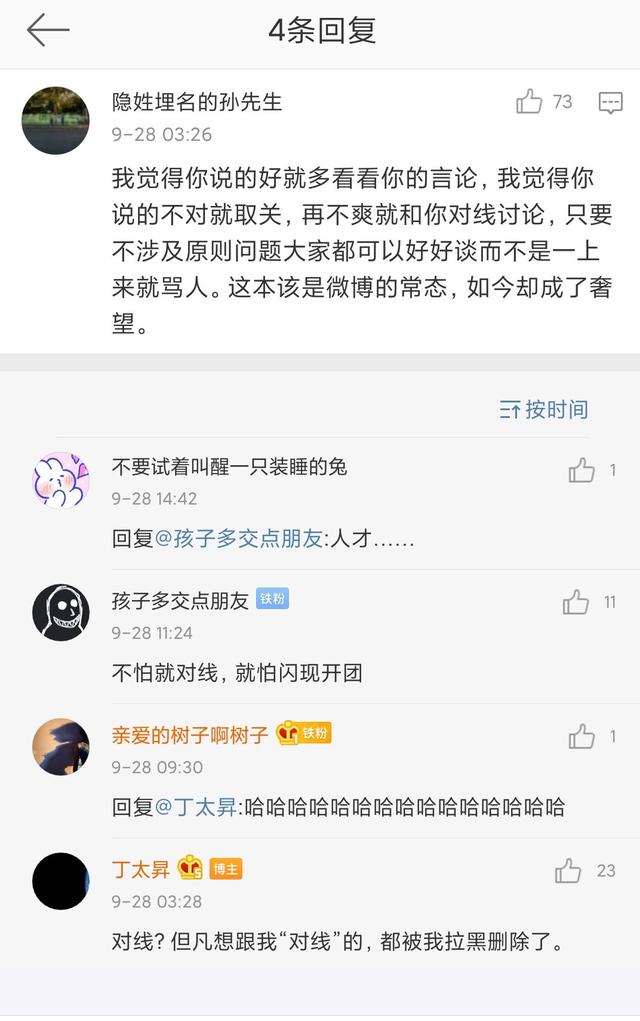This screenshot has height=1021, width=640.
Task: Open mentioned user @孩子多交点朋友 link
Action: click(x=238, y=538)
